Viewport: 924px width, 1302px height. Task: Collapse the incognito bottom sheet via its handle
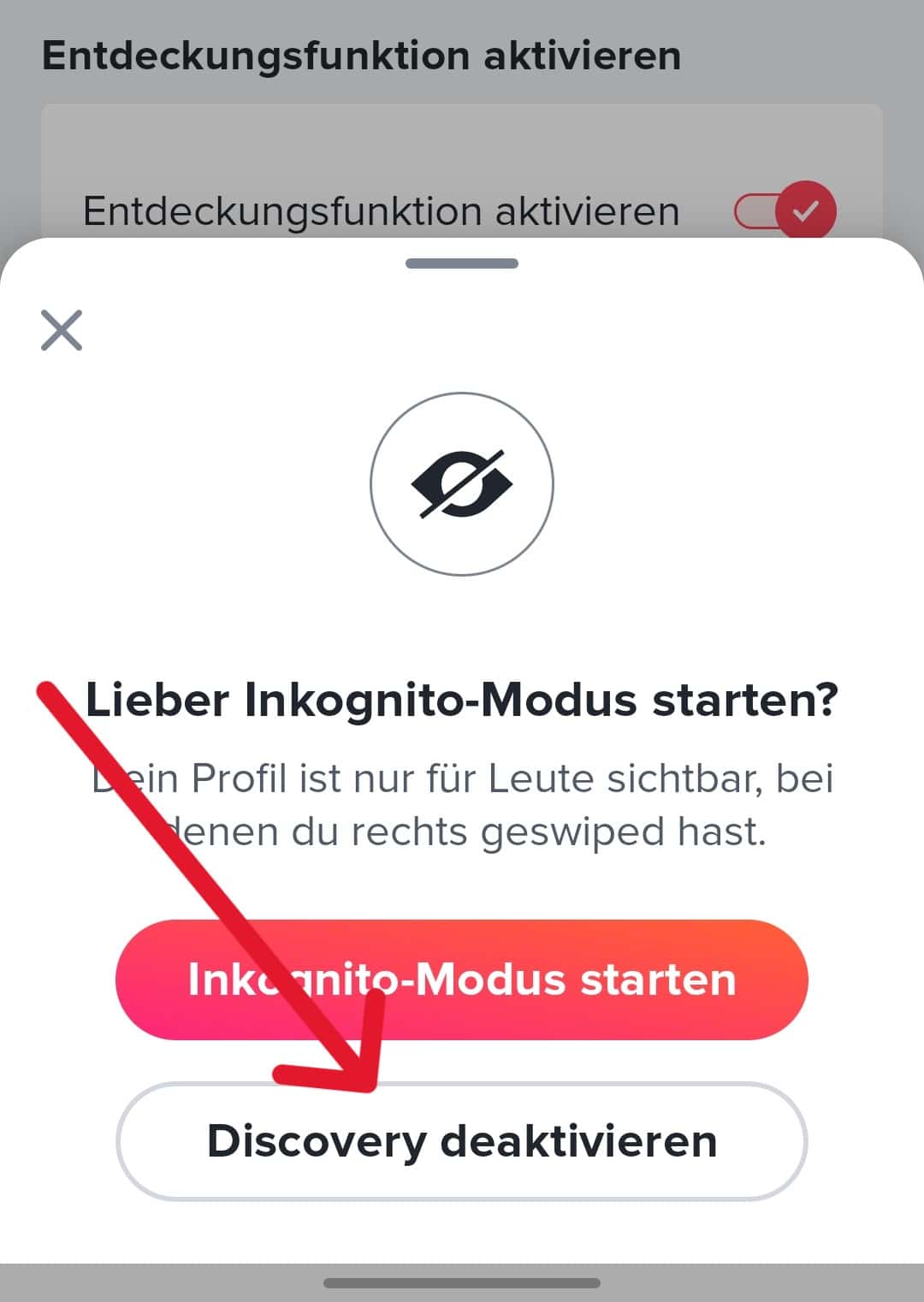coord(462,264)
